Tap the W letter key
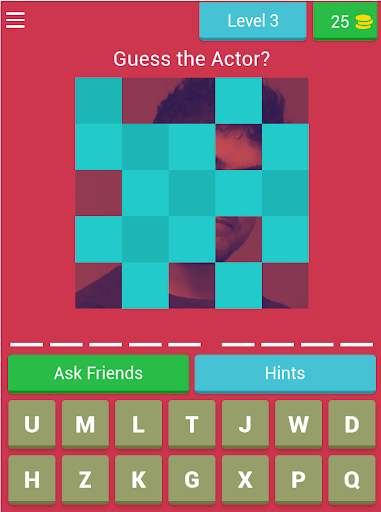This screenshot has height=512, width=381. [298, 424]
